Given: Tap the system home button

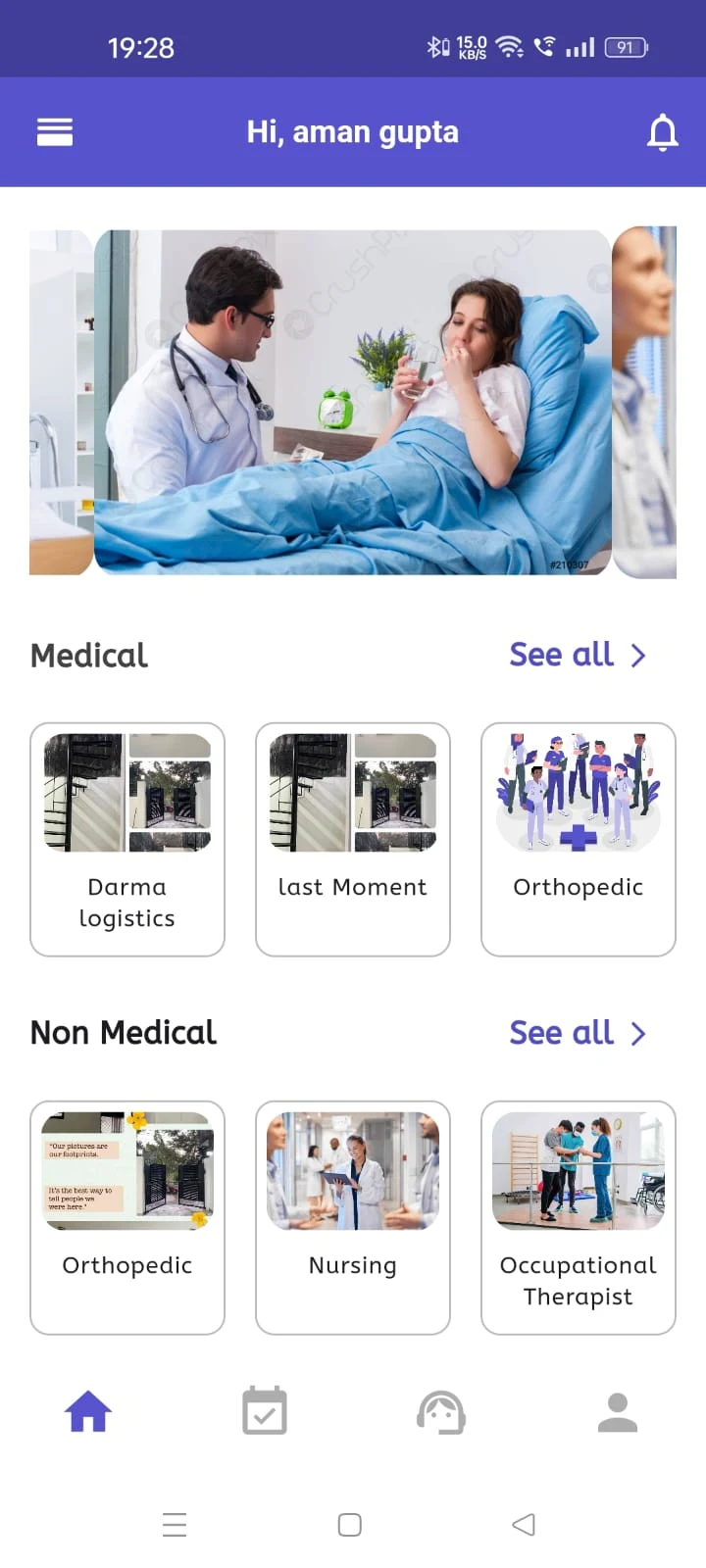Looking at the screenshot, I should coord(350,1525).
